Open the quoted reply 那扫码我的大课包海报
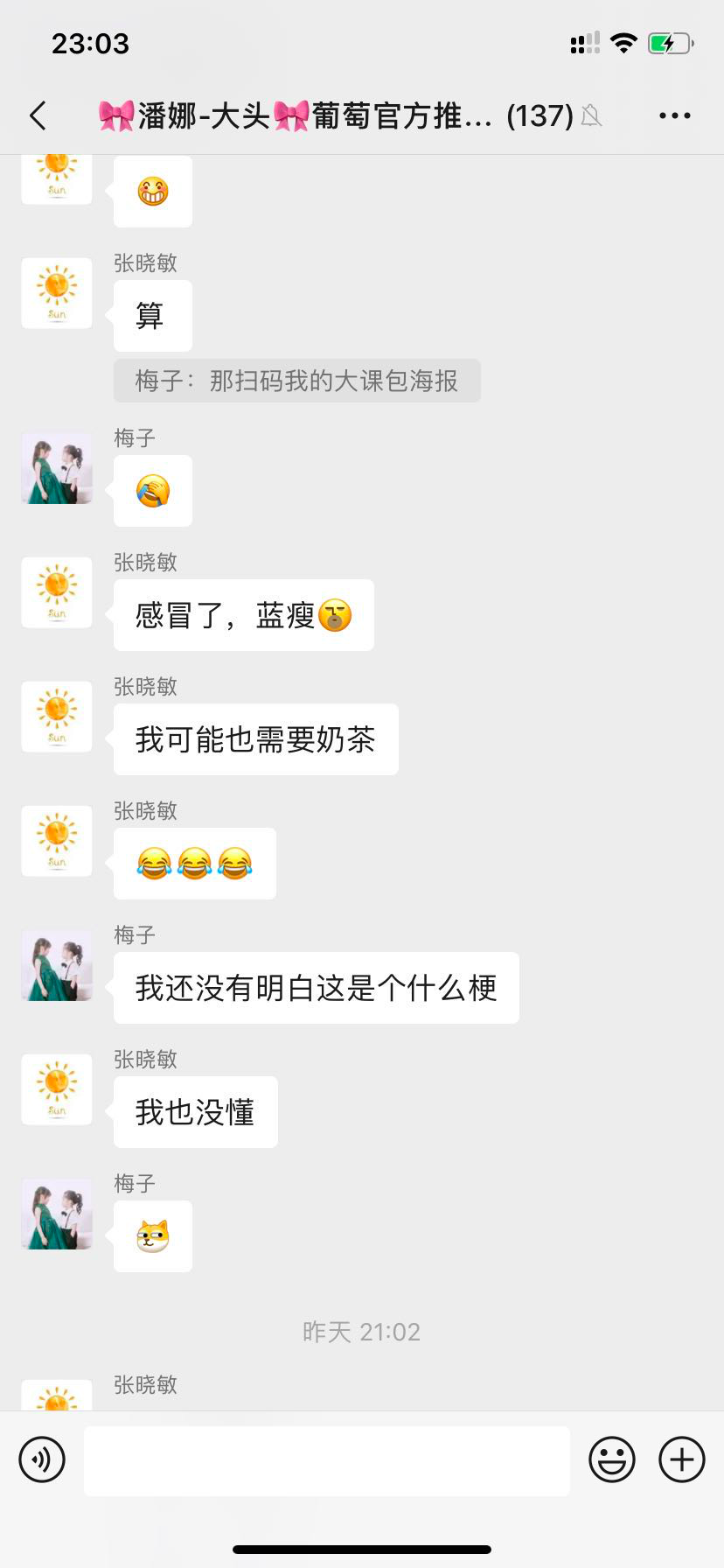This screenshot has height=1568, width=724. pos(296,381)
